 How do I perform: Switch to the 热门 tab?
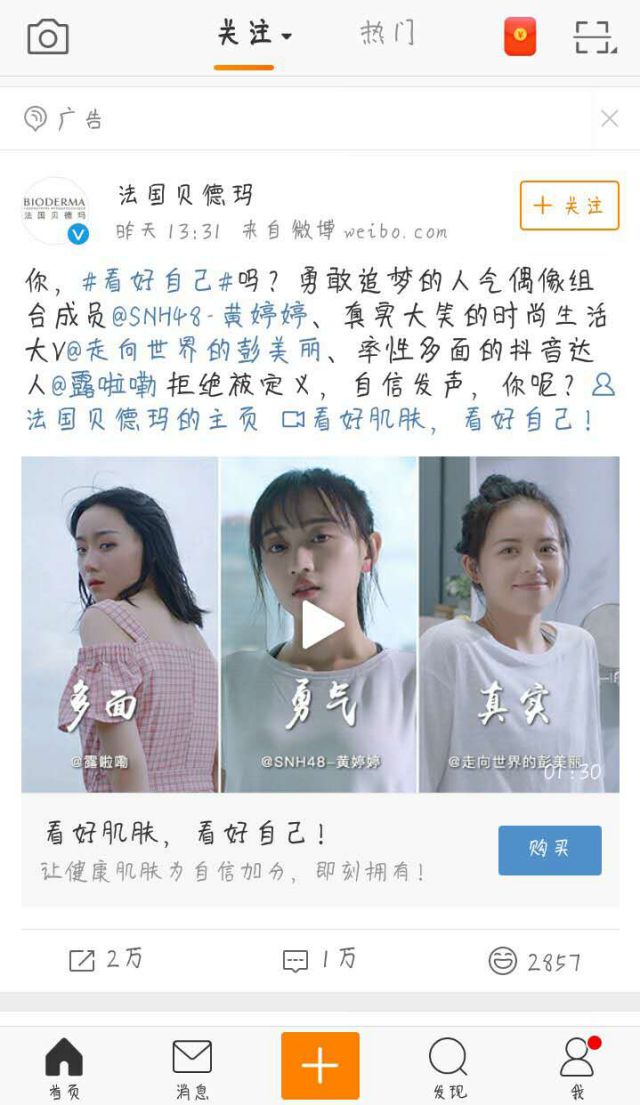[388, 34]
